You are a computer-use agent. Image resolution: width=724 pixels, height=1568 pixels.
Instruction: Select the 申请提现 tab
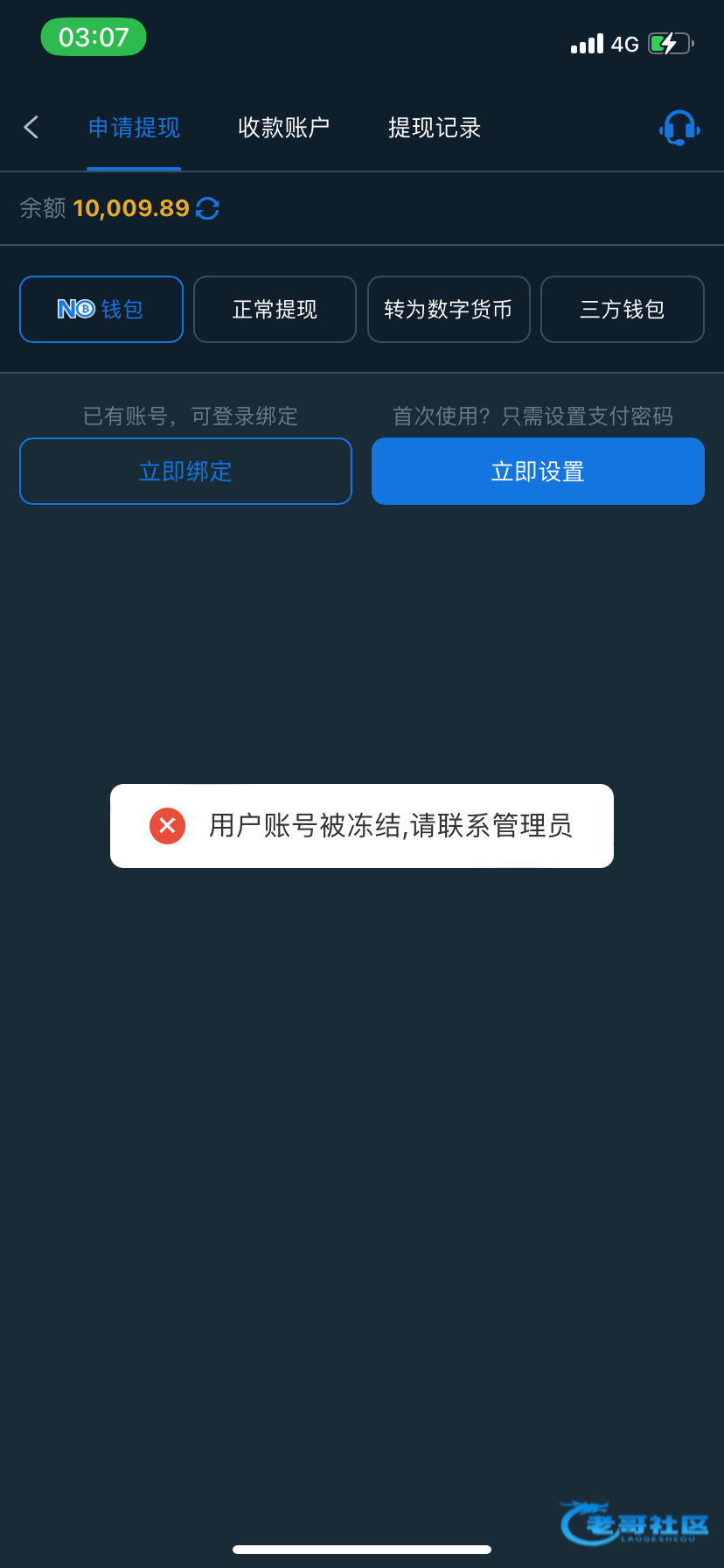[134, 128]
